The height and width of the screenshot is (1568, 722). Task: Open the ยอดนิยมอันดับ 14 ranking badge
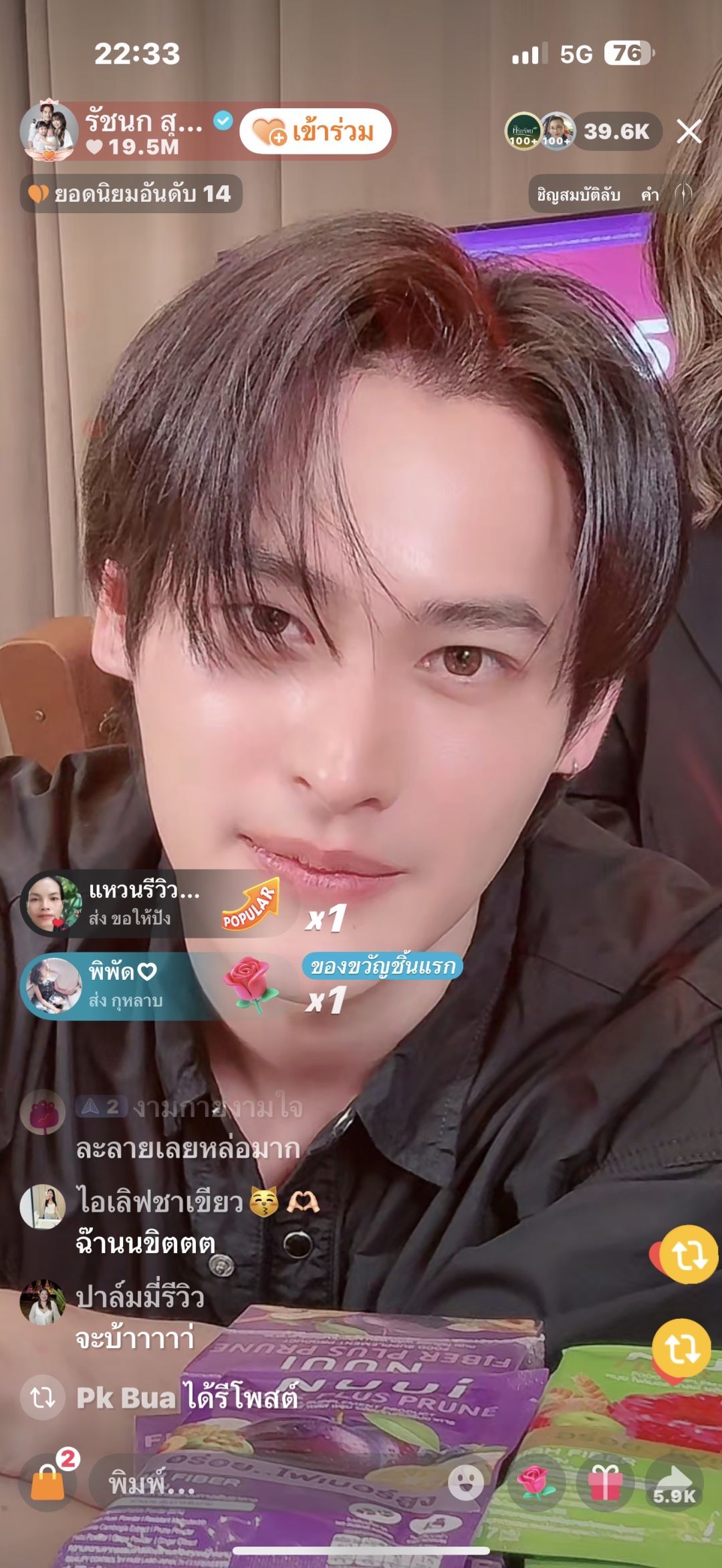[x=131, y=194]
